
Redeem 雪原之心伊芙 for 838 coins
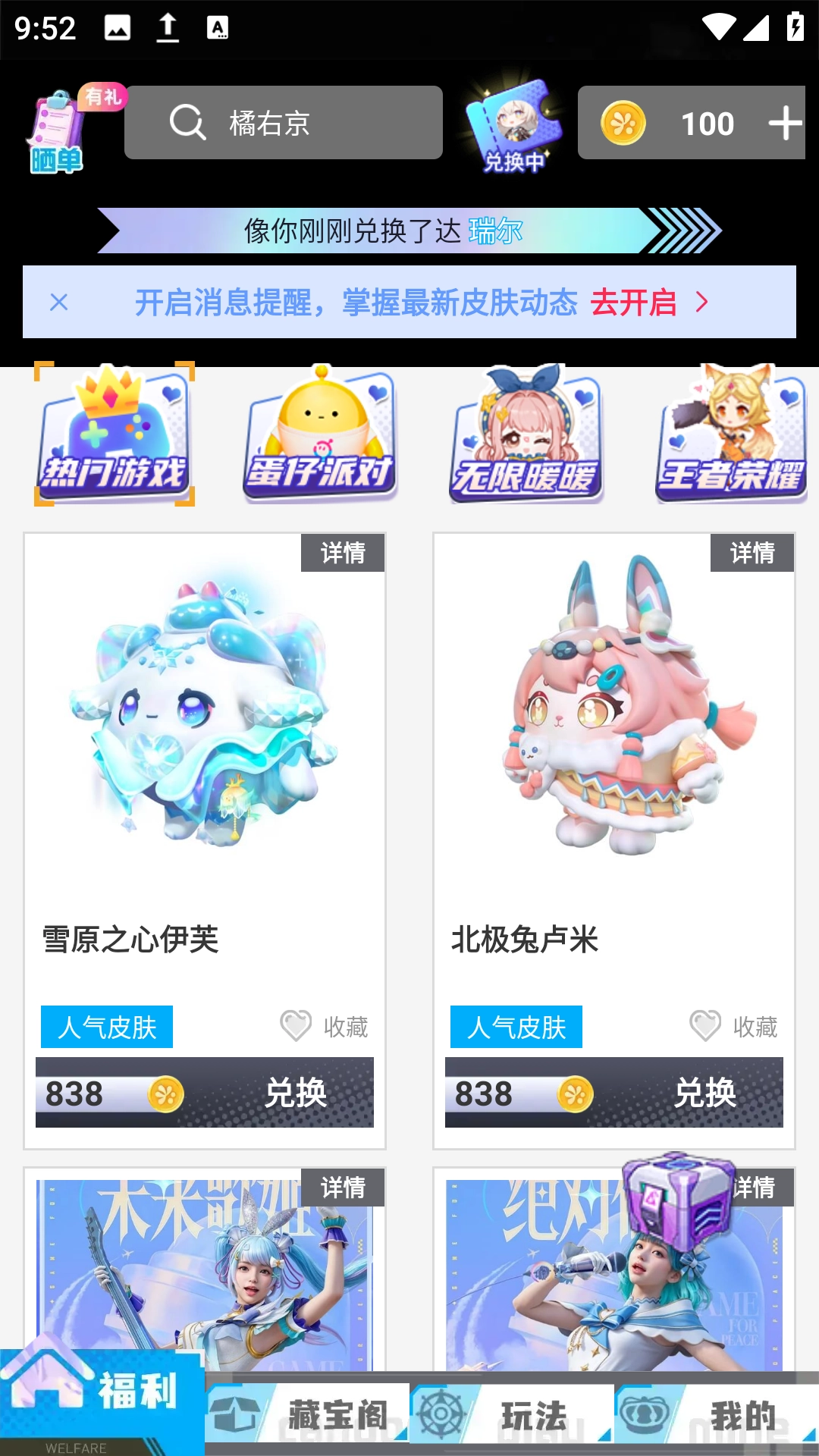click(205, 1093)
